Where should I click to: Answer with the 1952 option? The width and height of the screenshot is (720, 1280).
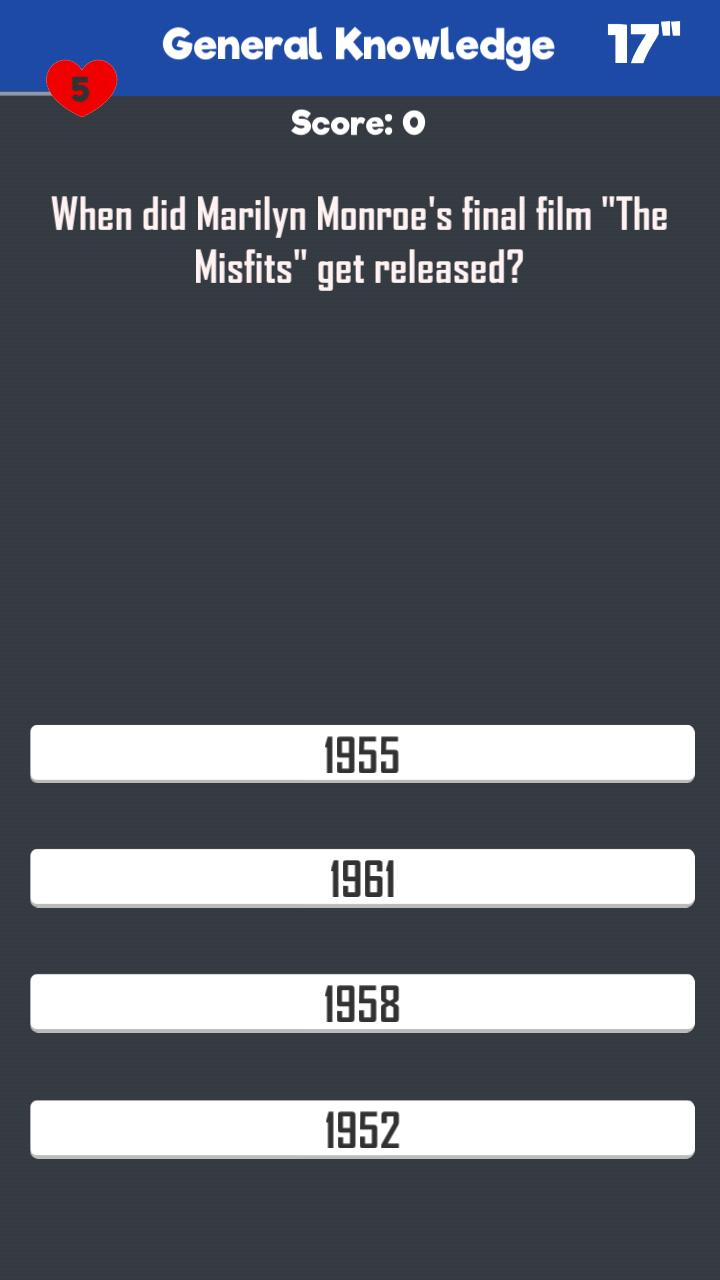click(x=361, y=1129)
